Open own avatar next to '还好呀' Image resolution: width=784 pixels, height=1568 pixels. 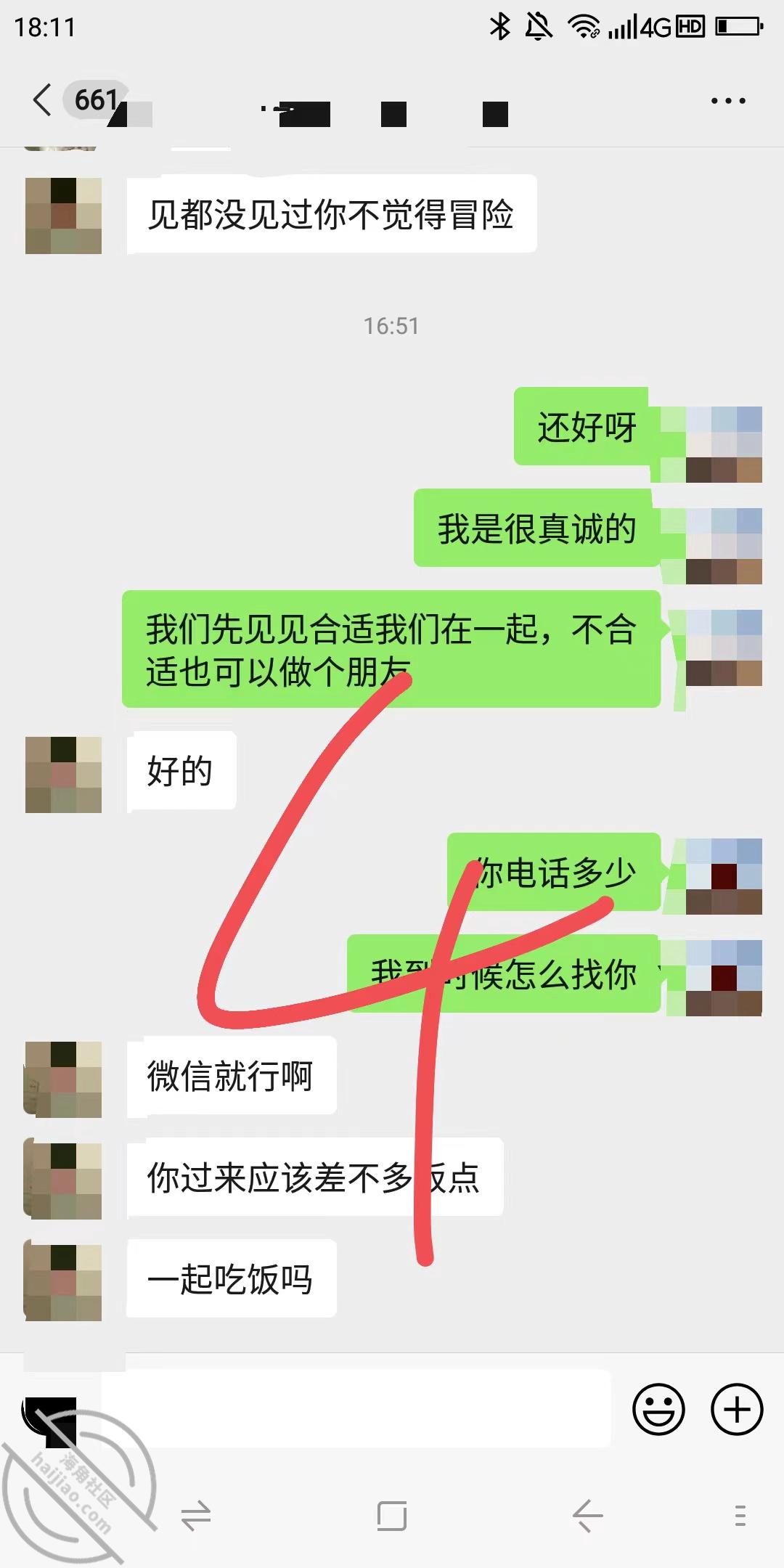[724, 444]
